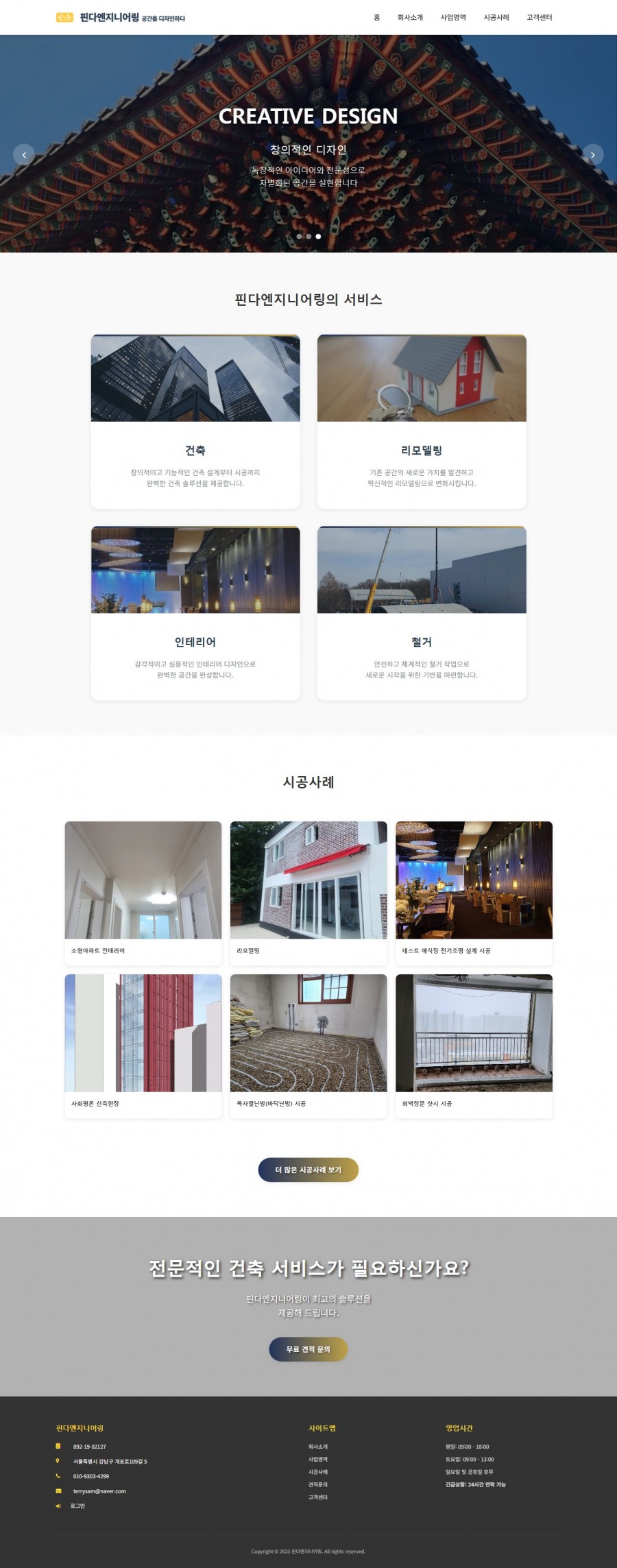Advance to the next banner slide
Viewport: 617px width, 1568px height.
click(x=593, y=154)
